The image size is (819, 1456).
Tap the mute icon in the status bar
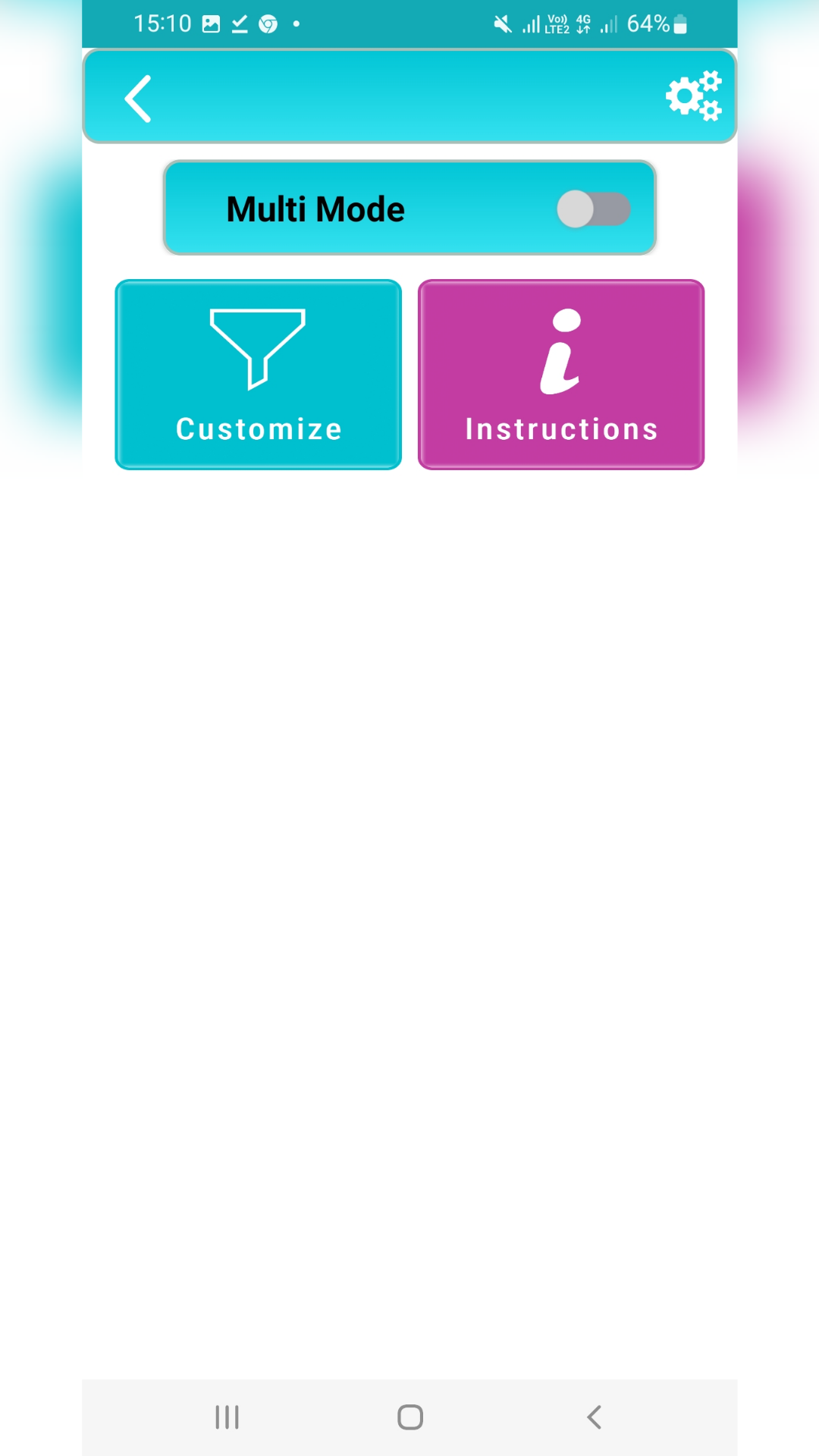pyautogui.click(x=500, y=24)
